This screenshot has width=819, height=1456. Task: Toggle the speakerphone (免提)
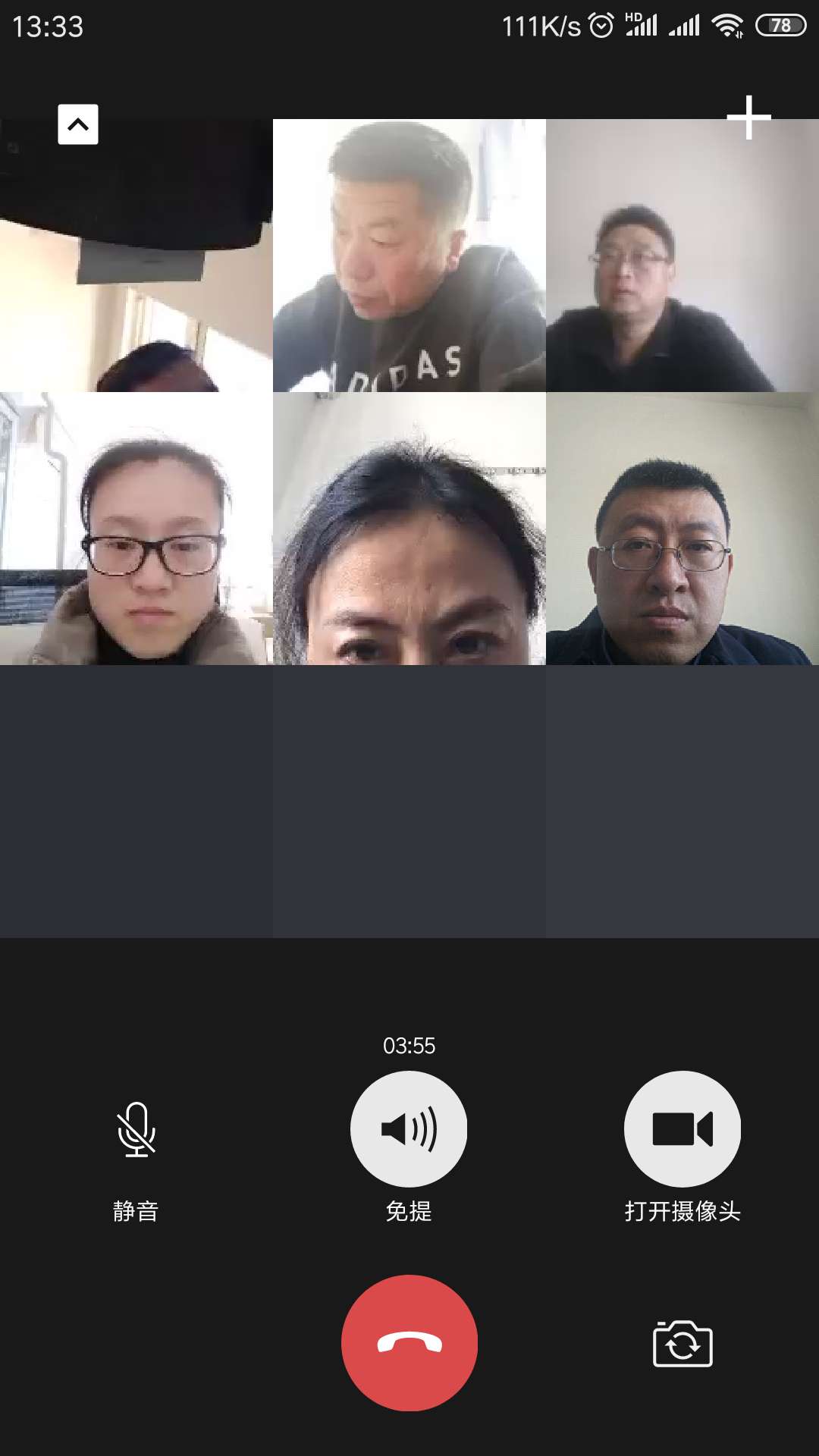click(x=409, y=1129)
